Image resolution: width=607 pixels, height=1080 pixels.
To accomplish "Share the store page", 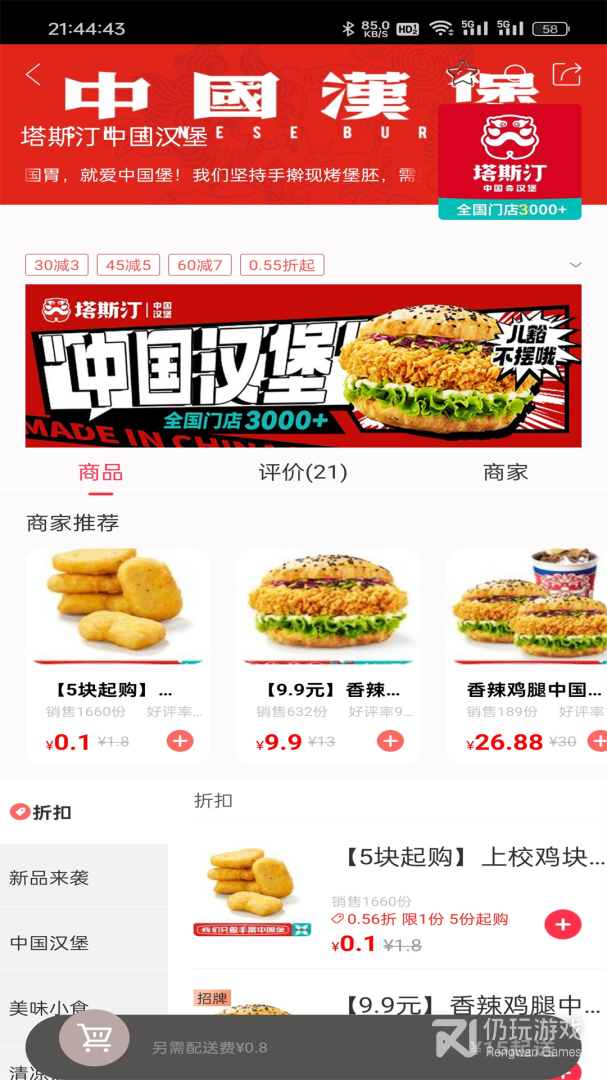I will tap(567, 74).
